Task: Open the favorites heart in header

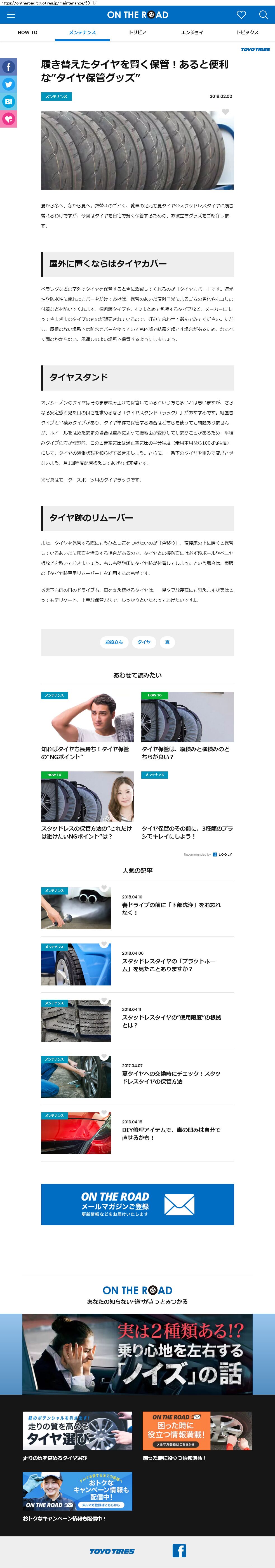Action: tap(241, 15)
